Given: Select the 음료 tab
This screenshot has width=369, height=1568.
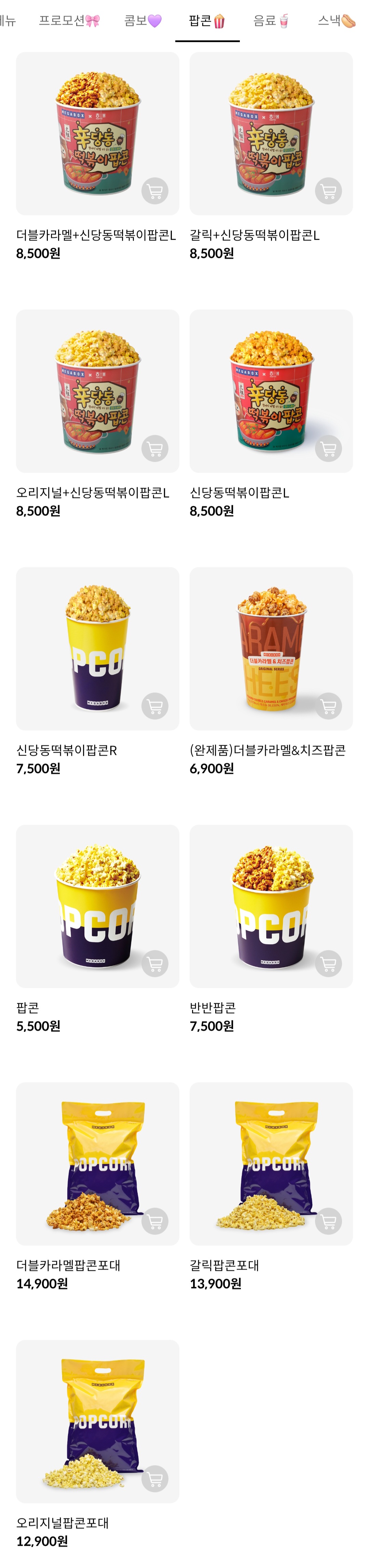Looking at the screenshot, I should [x=271, y=21].
